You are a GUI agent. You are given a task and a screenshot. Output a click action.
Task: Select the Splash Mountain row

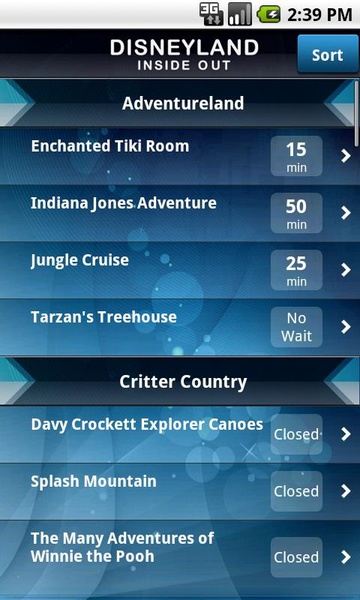coord(180,491)
